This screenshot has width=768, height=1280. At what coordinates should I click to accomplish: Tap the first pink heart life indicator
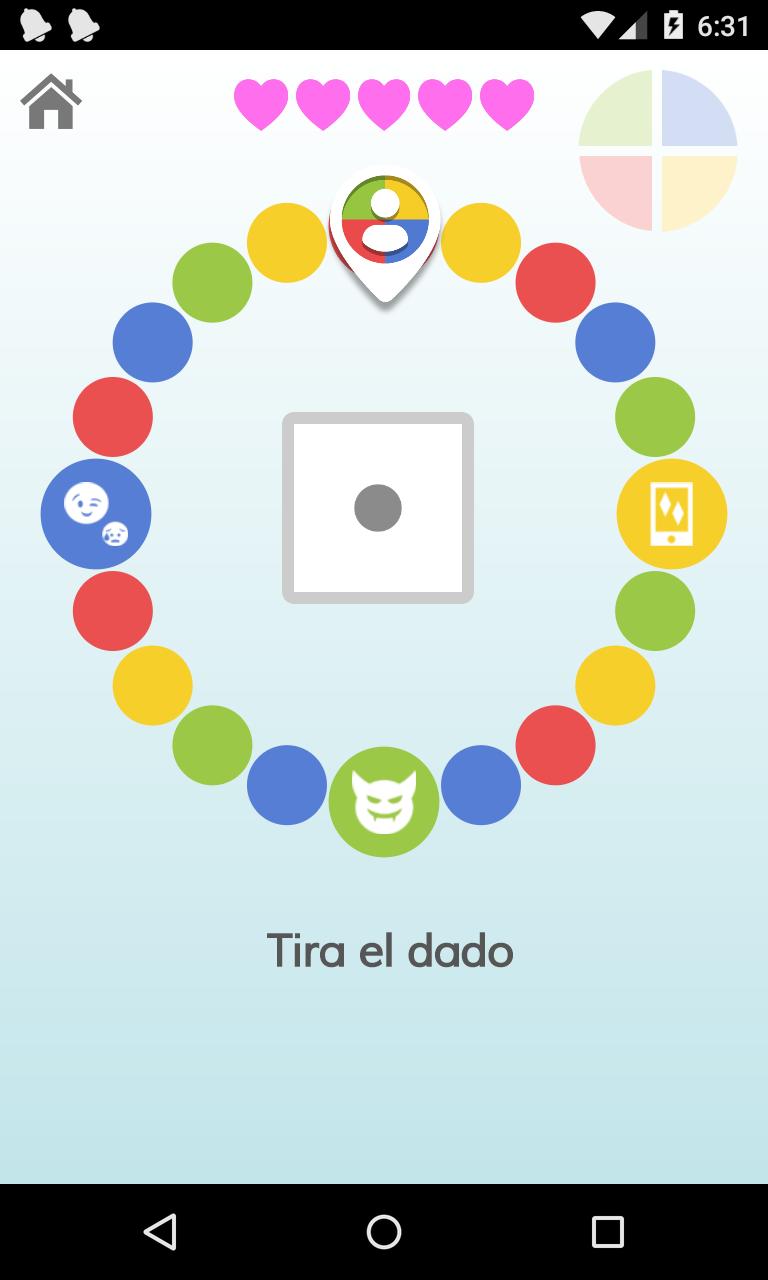click(259, 100)
